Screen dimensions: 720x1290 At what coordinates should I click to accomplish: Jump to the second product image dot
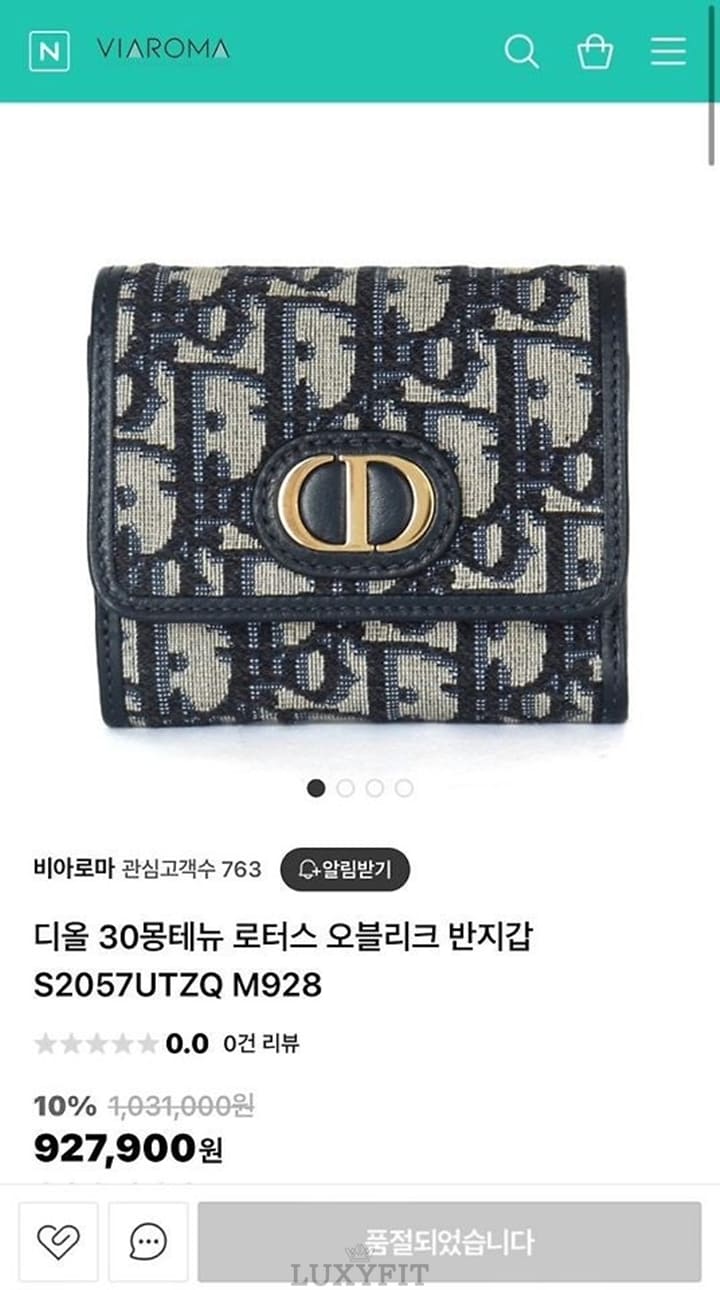tap(346, 788)
